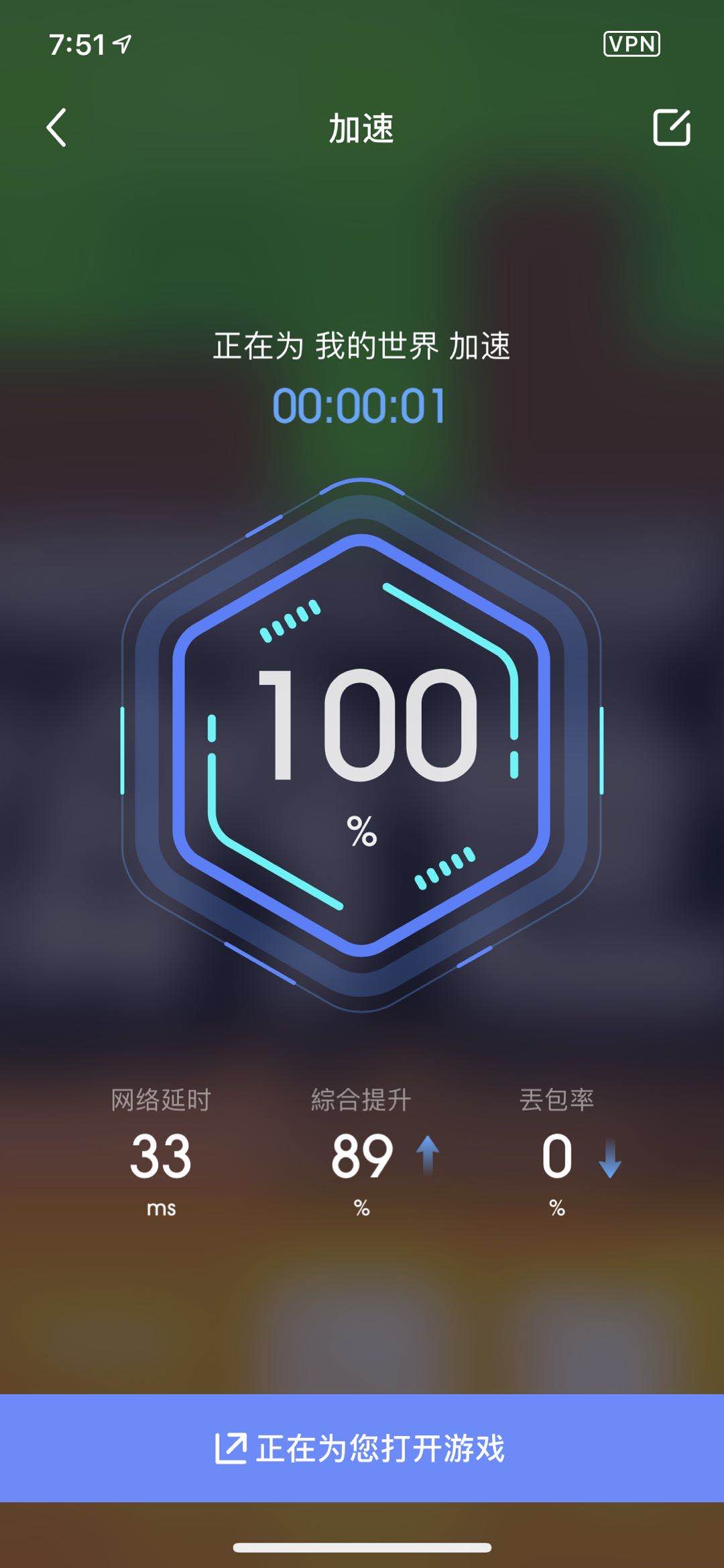Open the edit/feedback icon in top bar
The width and height of the screenshot is (724, 1568).
671,127
